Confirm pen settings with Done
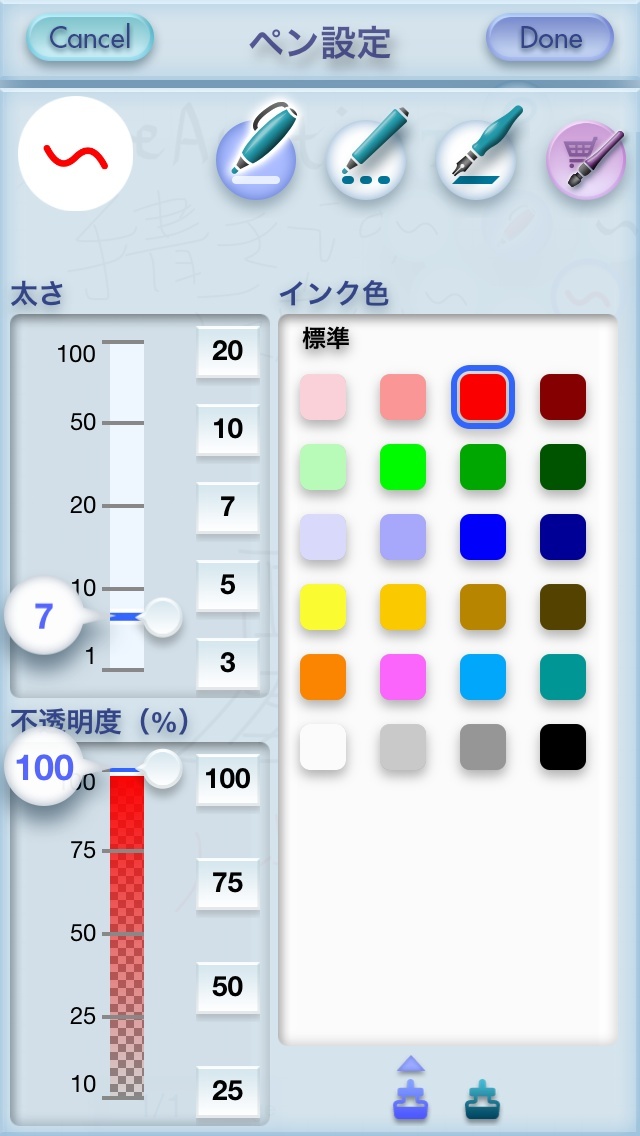640x1136 pixels. (550, 38)
